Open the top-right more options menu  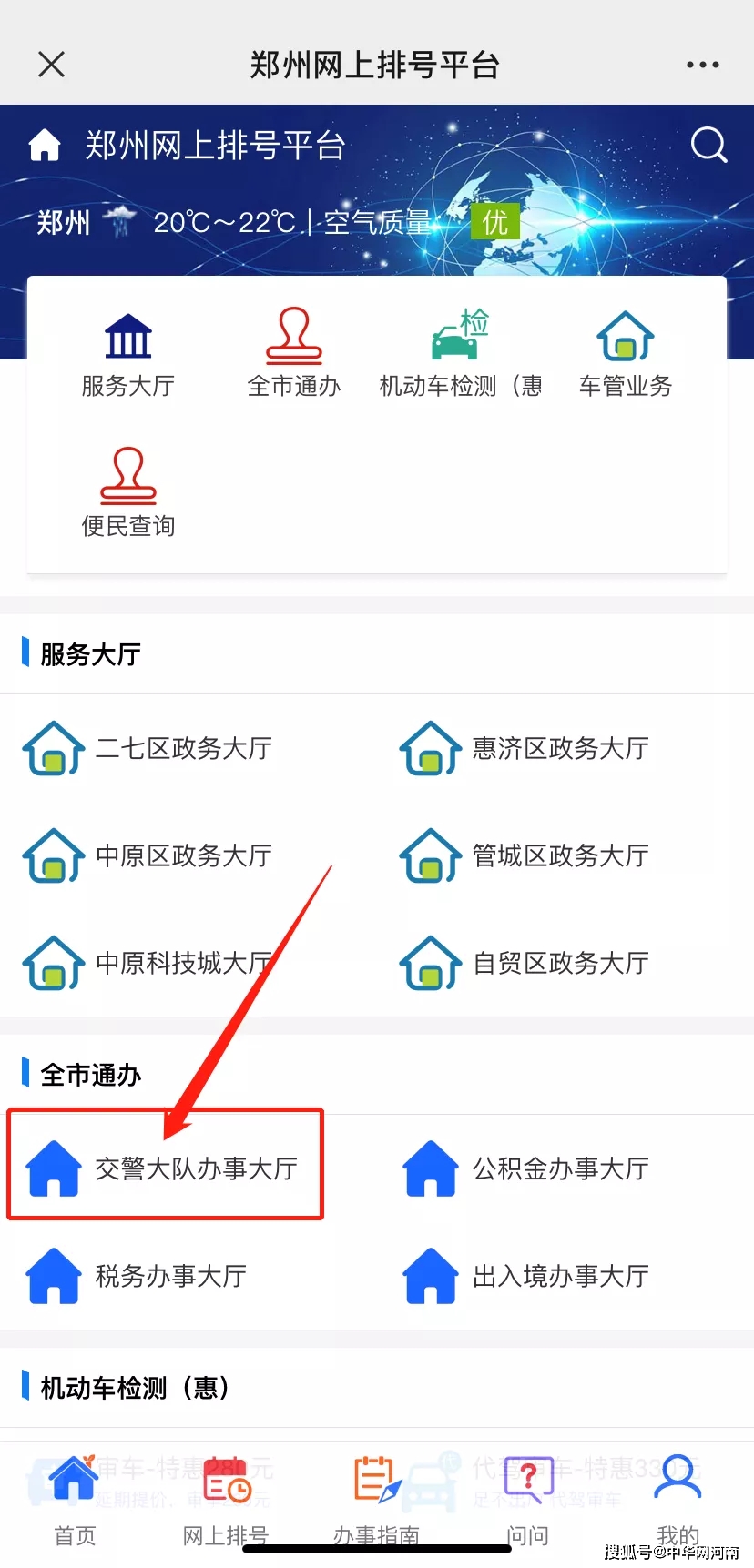[x=702, y=64]
